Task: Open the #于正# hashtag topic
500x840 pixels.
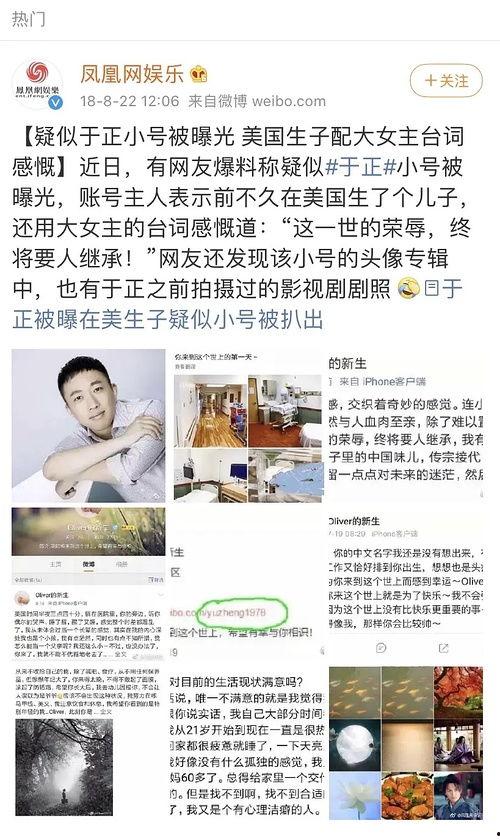Action: click(360, 167)
